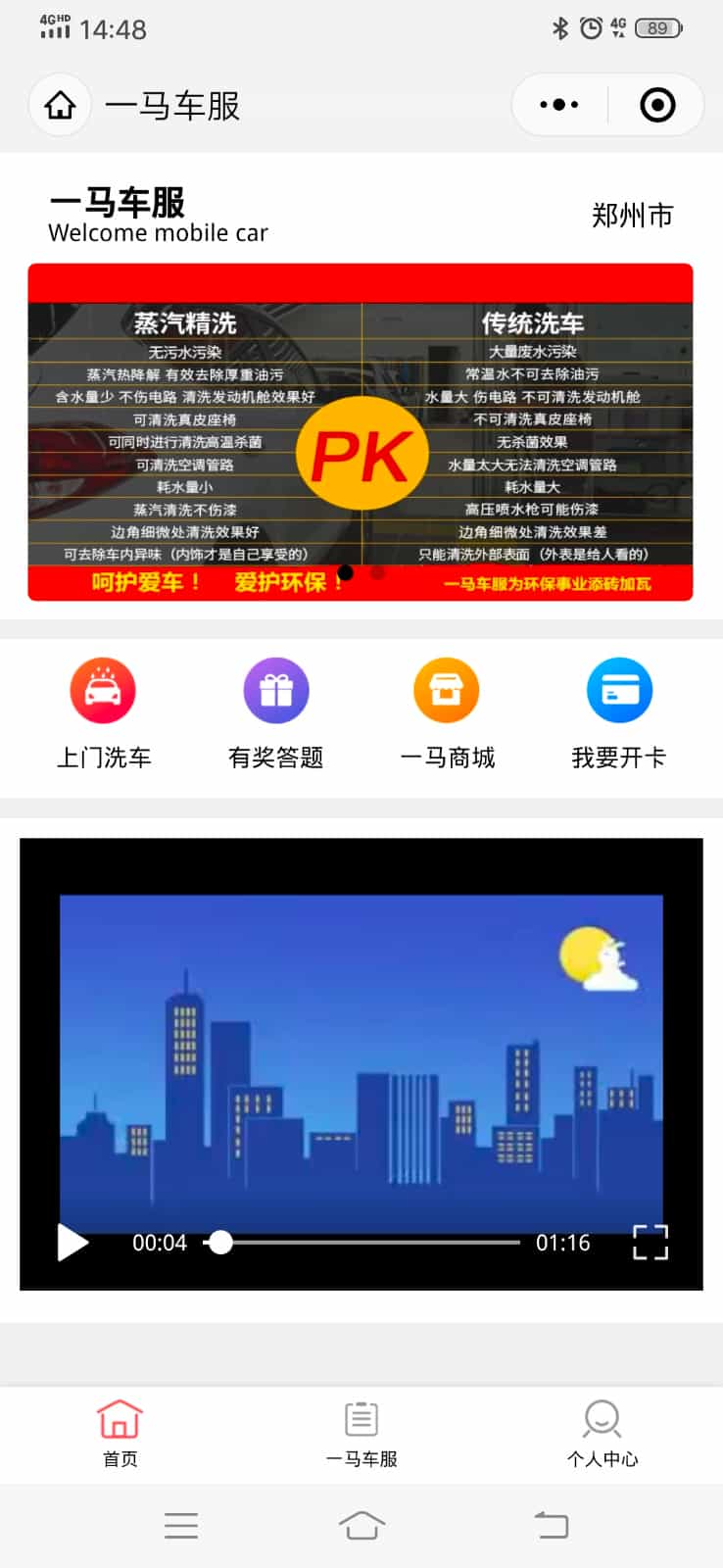723x1568 pixels.
Task: Tap the home icon in the header
Action: click(x=60, y=105)
